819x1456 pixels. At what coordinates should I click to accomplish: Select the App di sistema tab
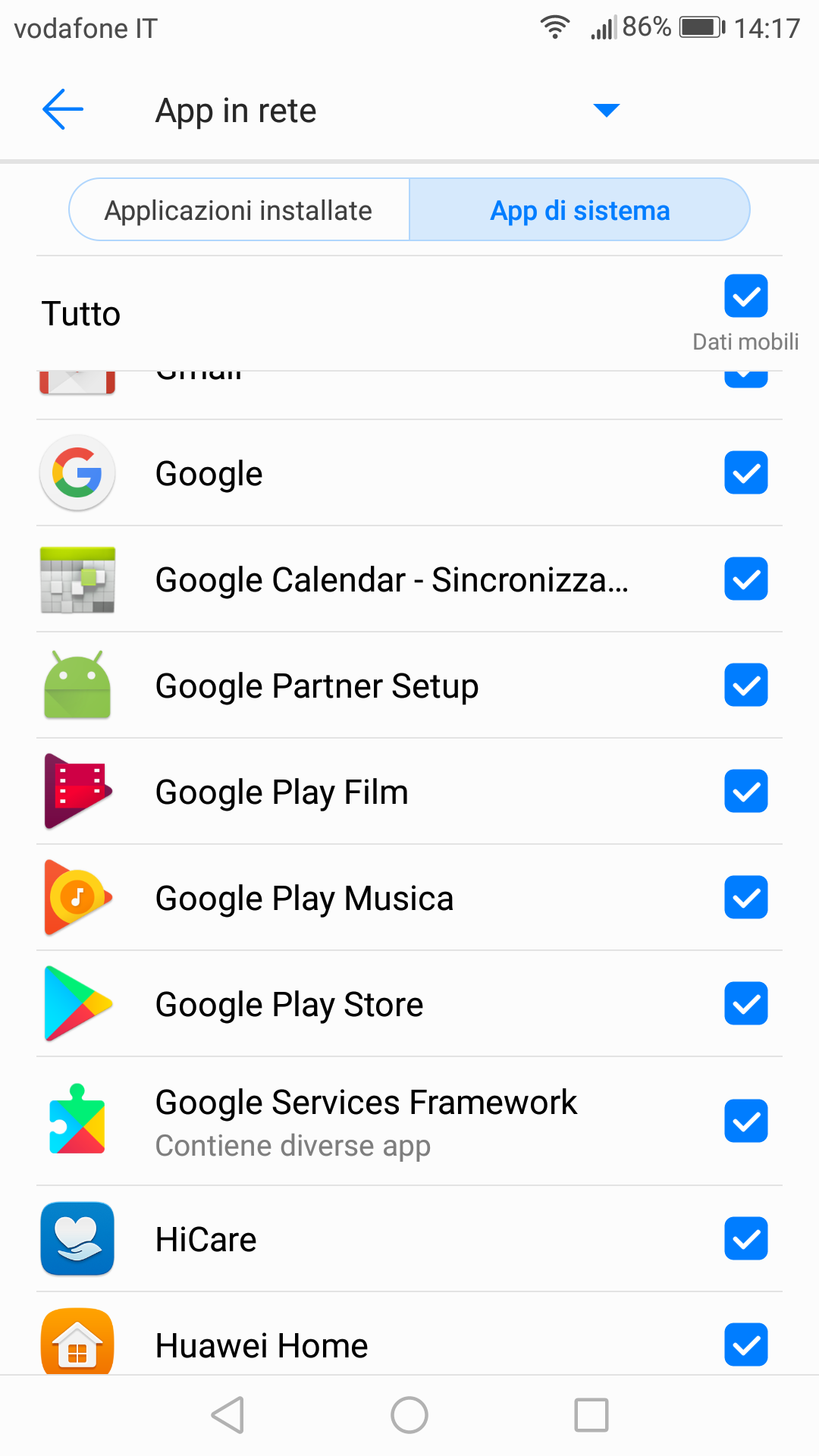pyautogui.click(x=579, y=210)
